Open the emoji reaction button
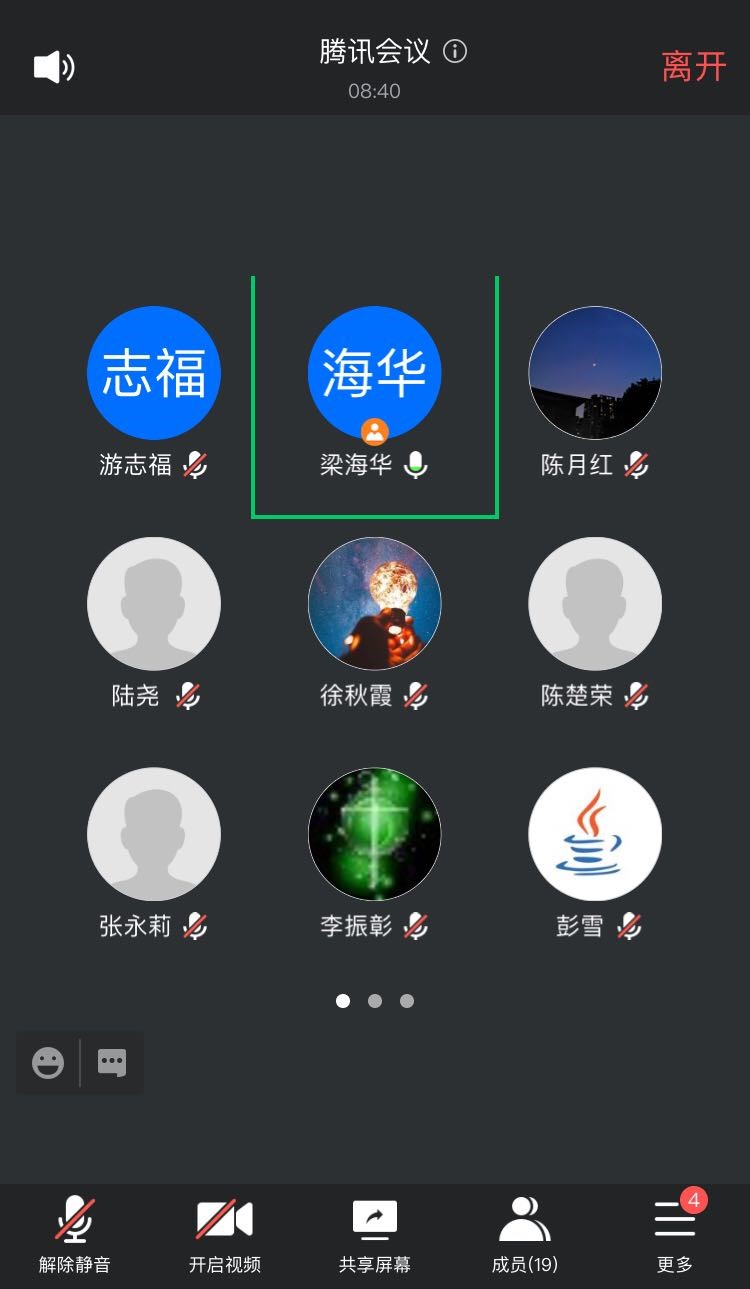750x1289 pixels. [48, 1062]
